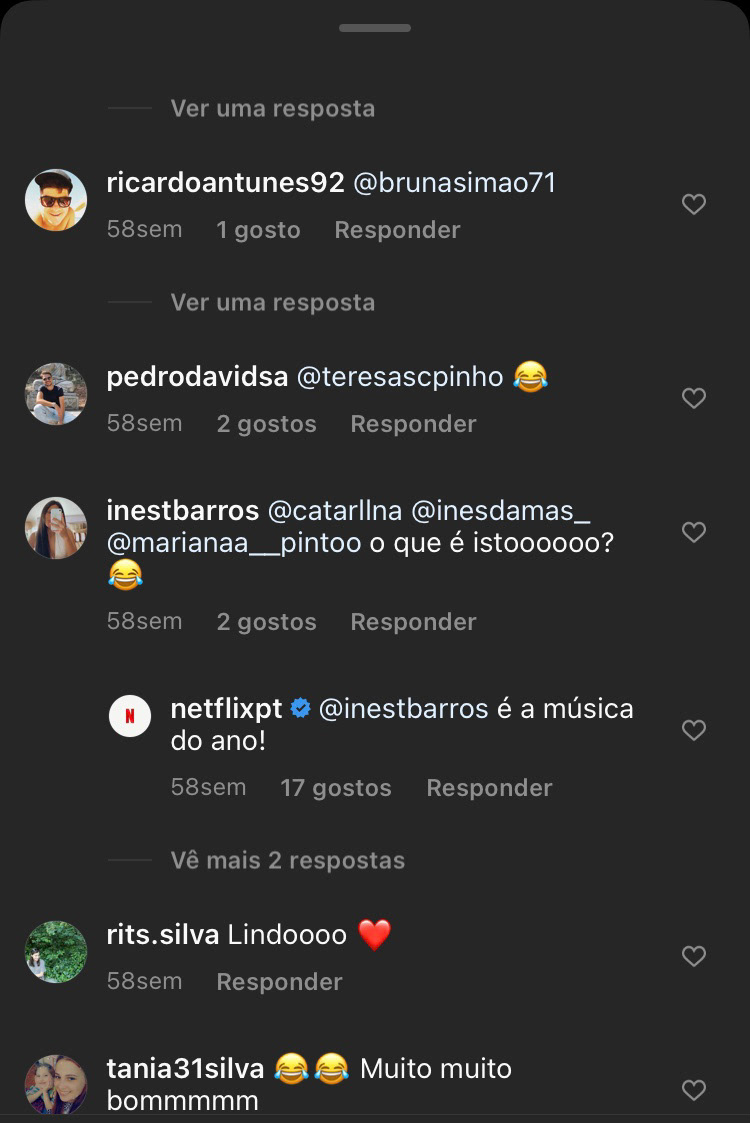The image size is (750, 1123).
Task: Expand 'Ver uma resposta' under ricardoantunes92's comment
Action: pyautogui.click(x=272, y=302)
